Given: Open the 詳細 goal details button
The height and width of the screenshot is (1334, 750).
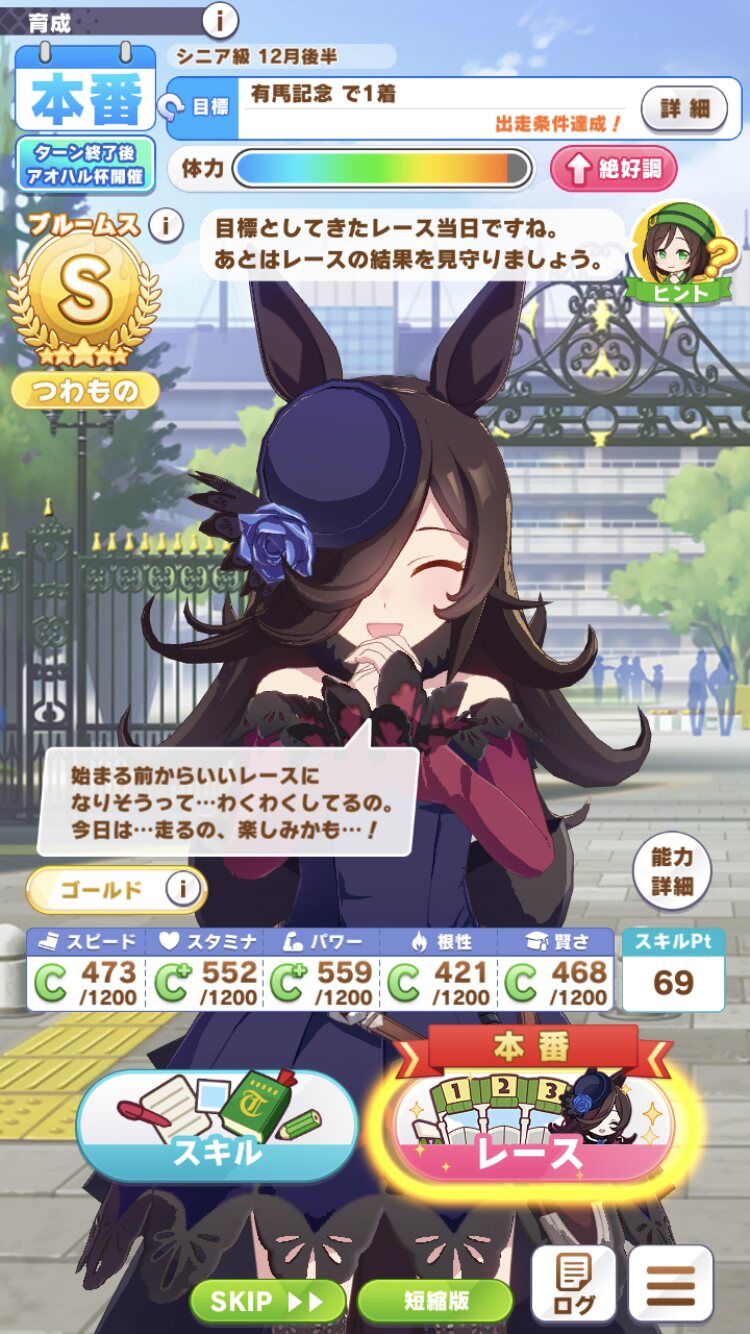Looking at the screenshot, I should 684,108.
